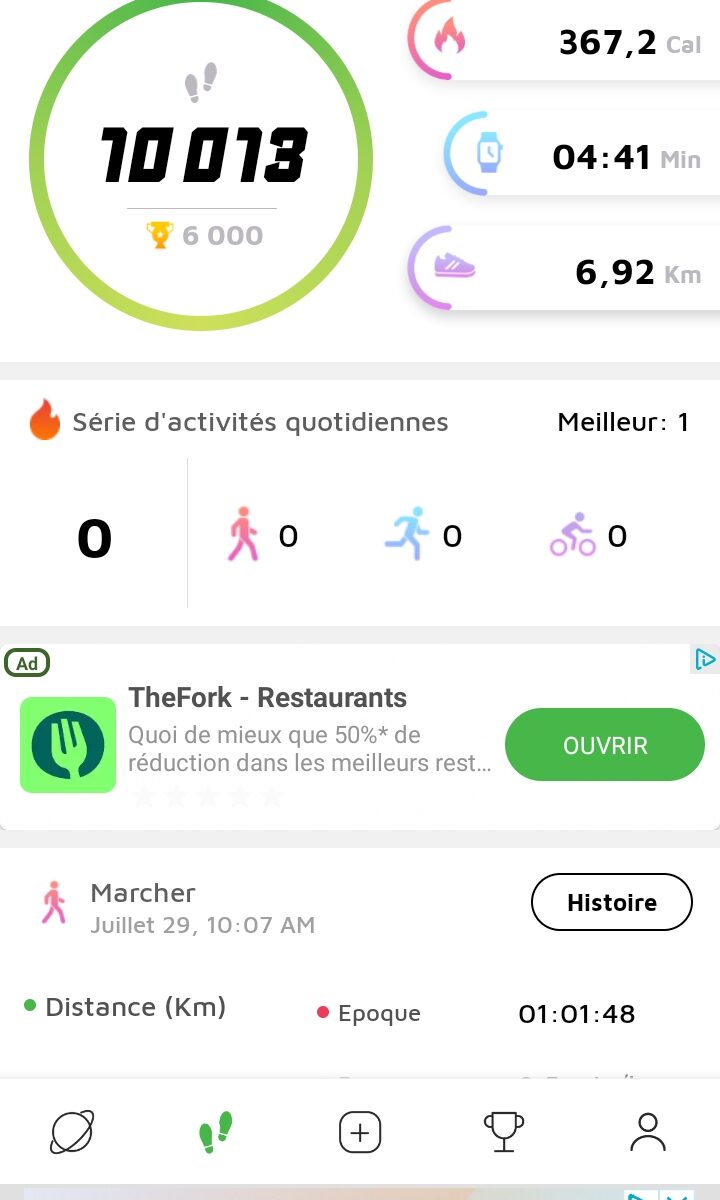Add a new activity with plus

pyautogui.click(x=360, y=1133)
